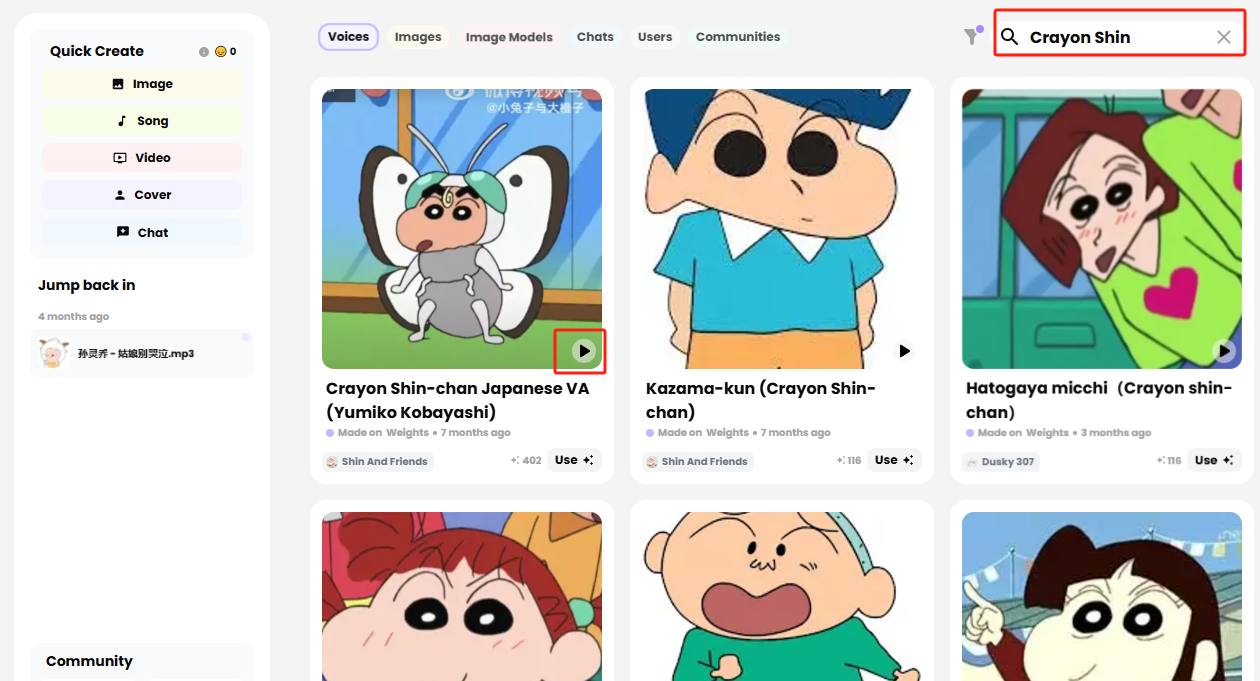Use the Kazama-kun voice

point(894,460)
